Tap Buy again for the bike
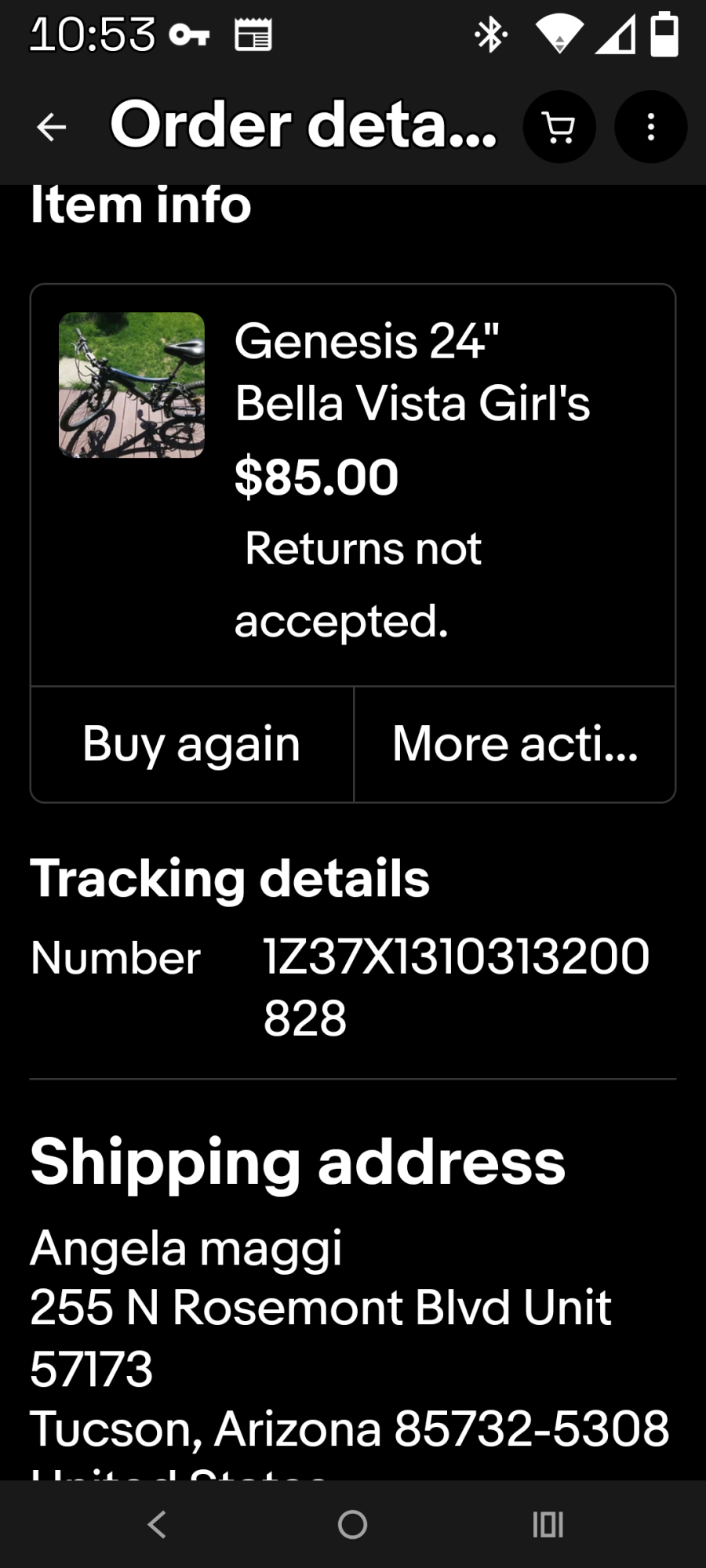 tap(192, 744)
